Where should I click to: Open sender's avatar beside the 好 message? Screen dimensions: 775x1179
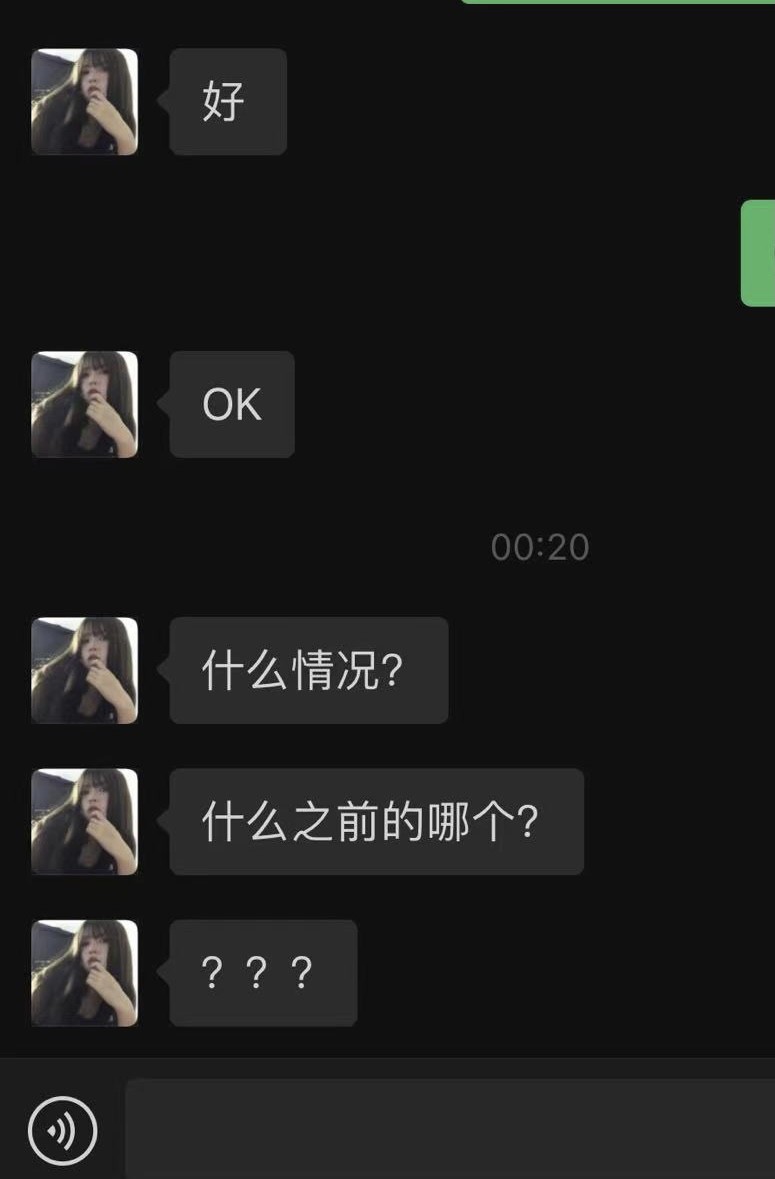(85, 102)
